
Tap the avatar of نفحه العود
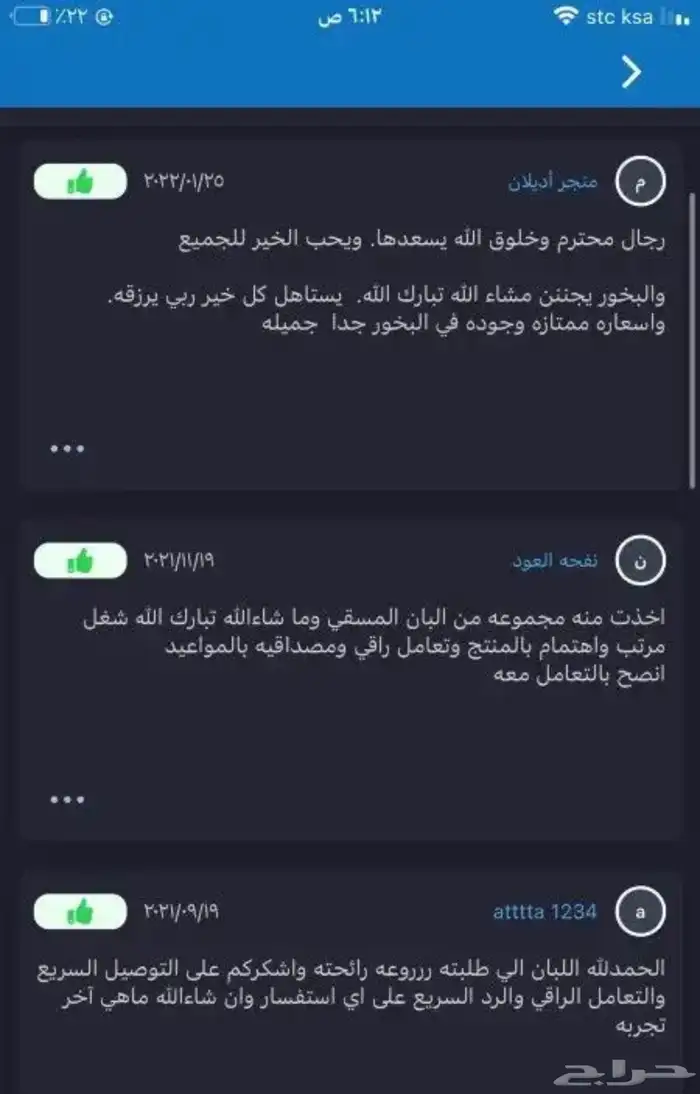641,561
